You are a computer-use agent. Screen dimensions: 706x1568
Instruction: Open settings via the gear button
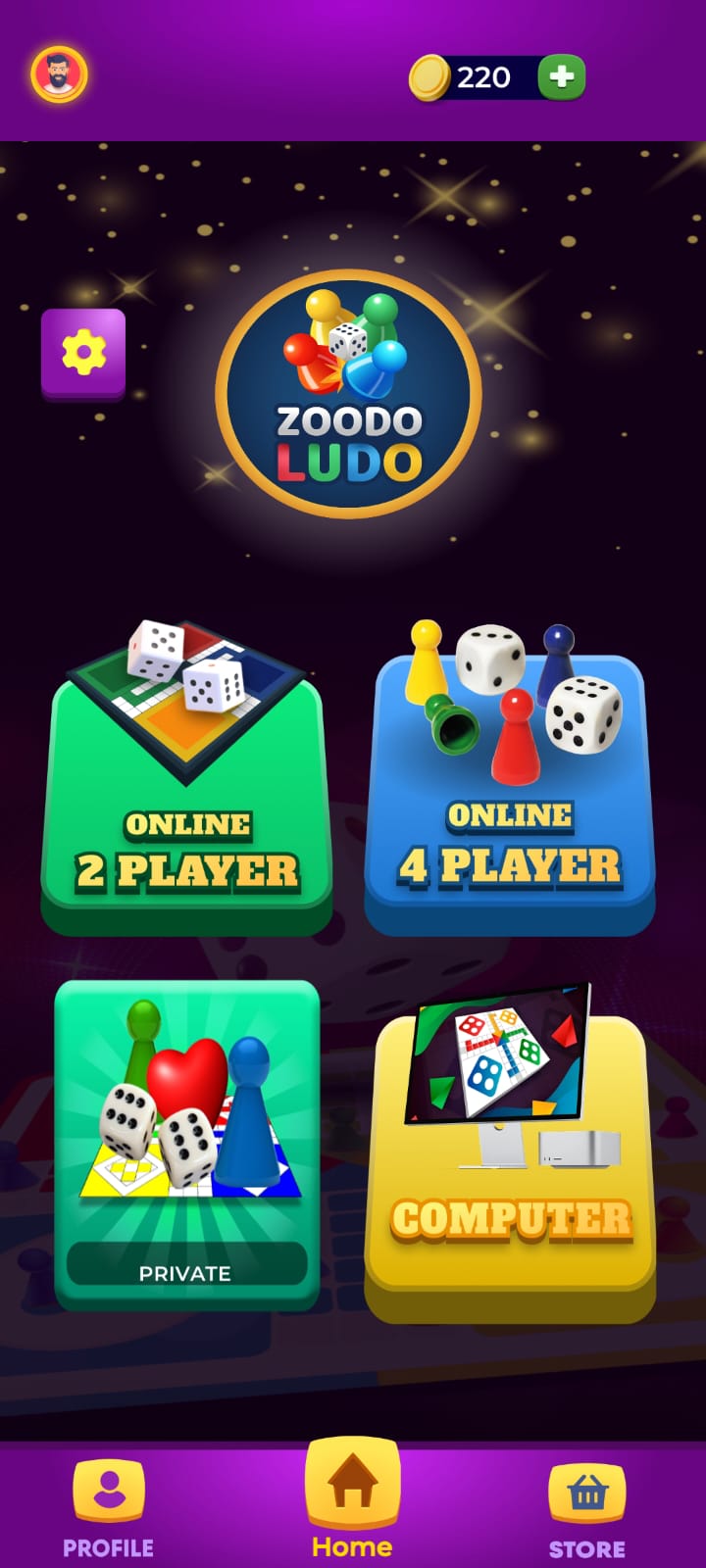click(83, 352)
